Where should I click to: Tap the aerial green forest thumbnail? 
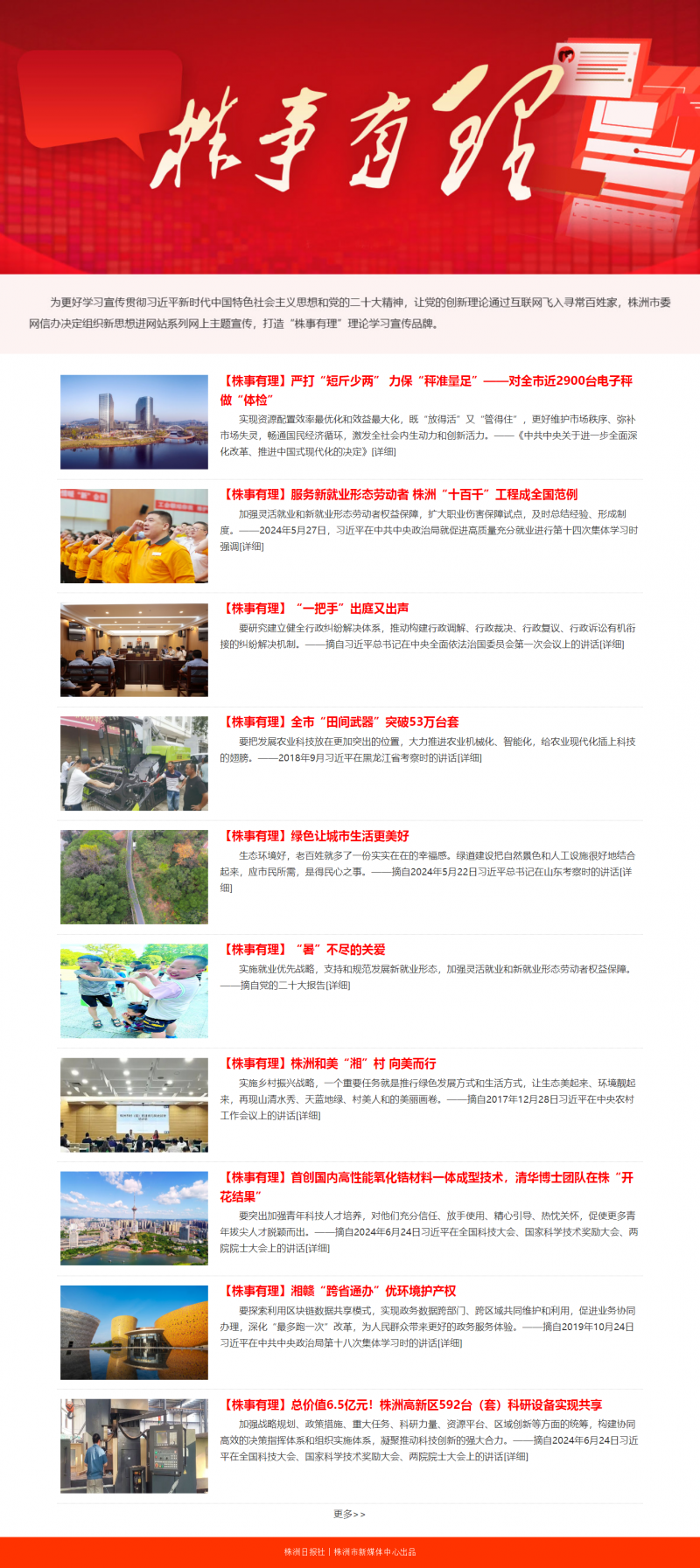[134, 877]
